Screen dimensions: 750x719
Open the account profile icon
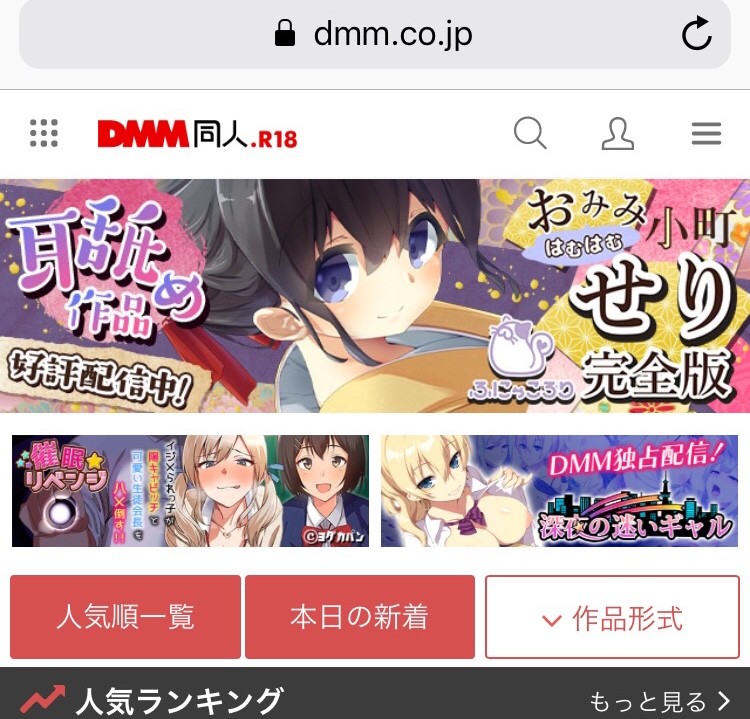[618, 133]
